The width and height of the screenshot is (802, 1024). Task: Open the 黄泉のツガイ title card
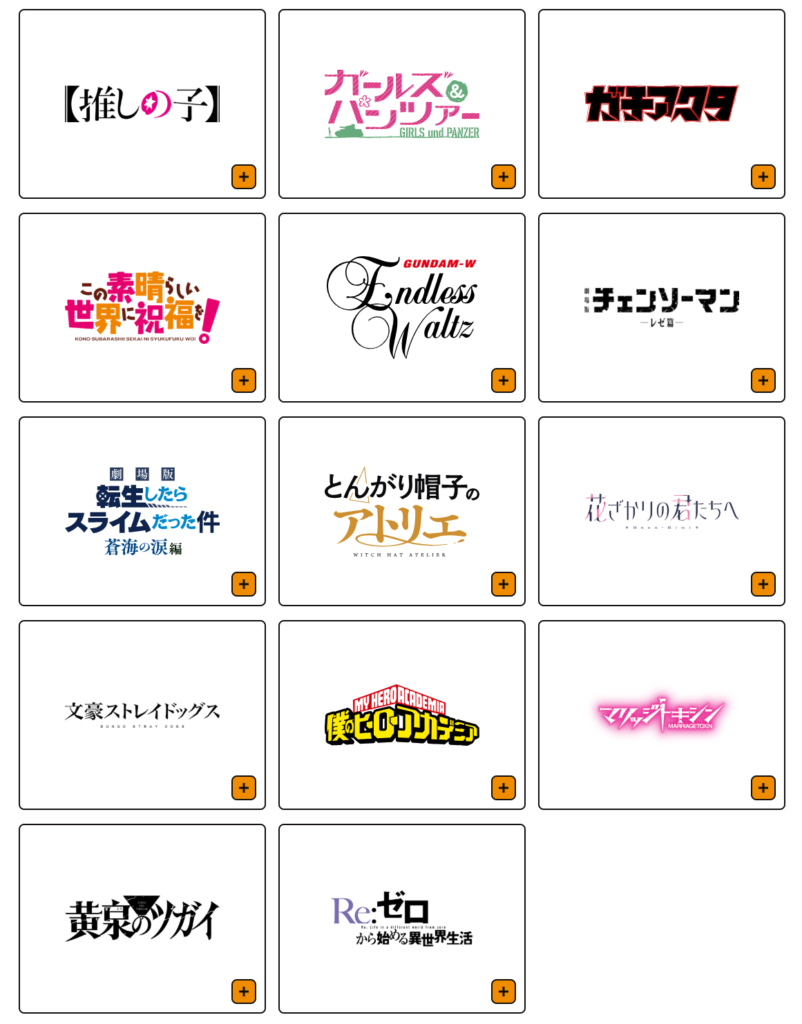pyautogui.click(x=142, y=918)
